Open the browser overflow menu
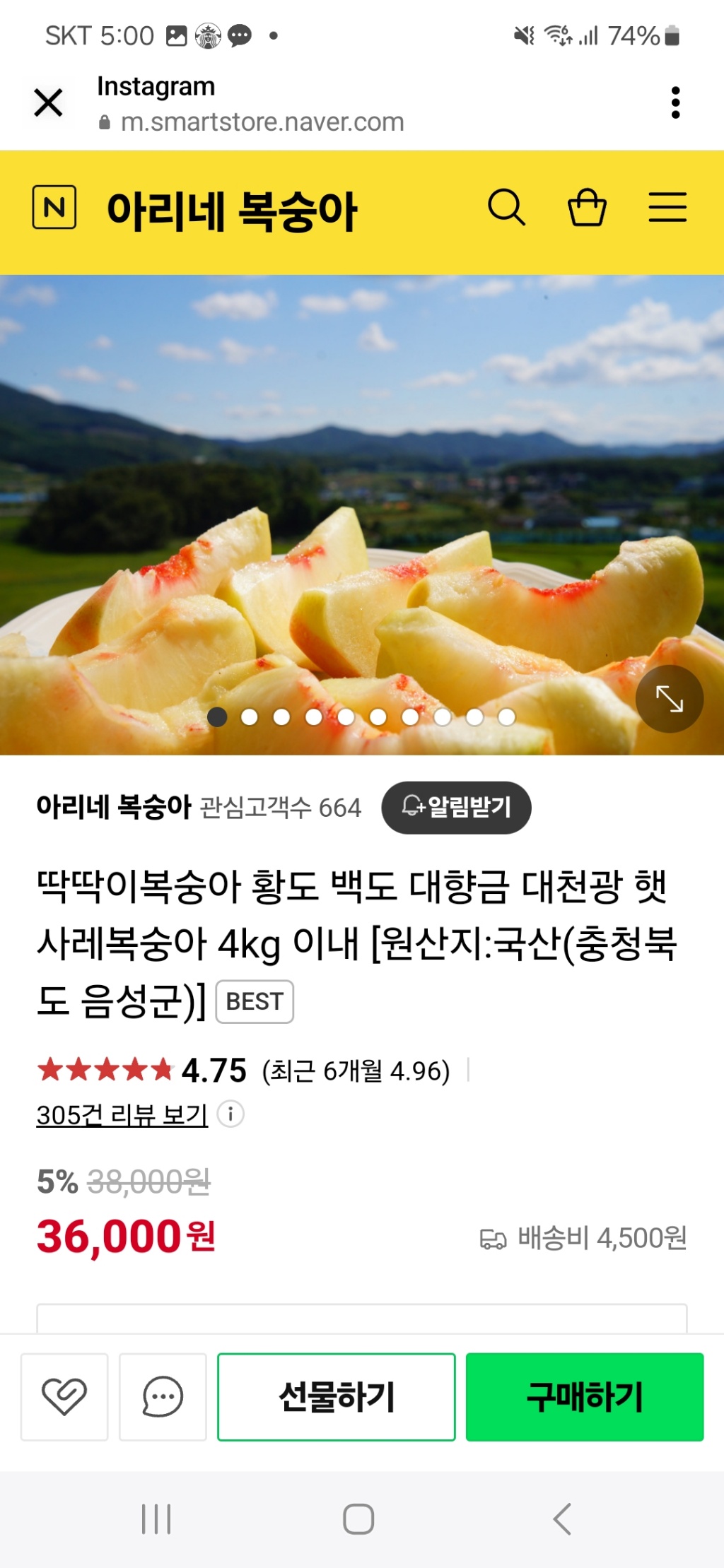The image size is (724, 1568). (x=675, y=103)
